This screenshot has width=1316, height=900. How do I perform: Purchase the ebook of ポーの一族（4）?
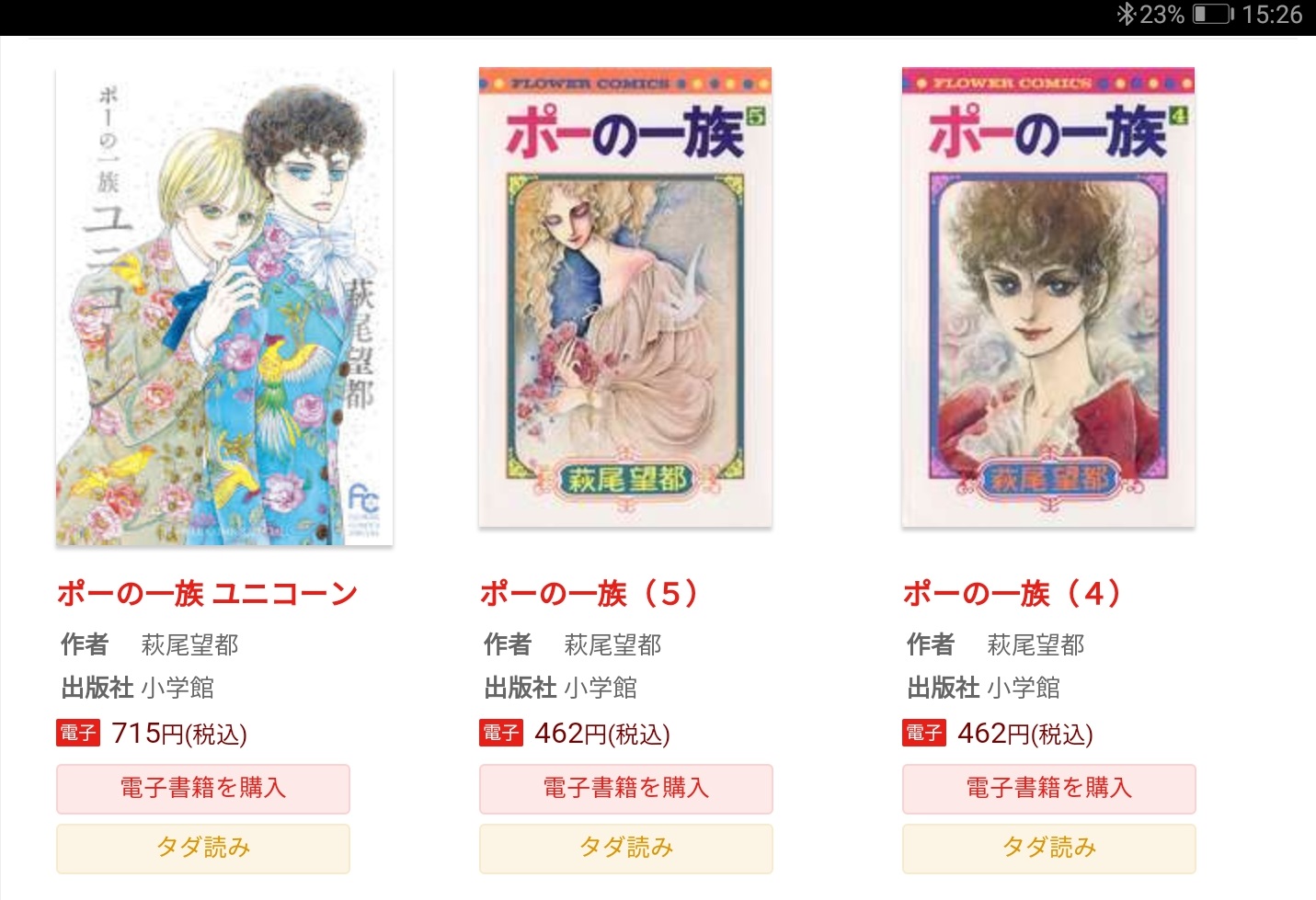pos(1049,789)
